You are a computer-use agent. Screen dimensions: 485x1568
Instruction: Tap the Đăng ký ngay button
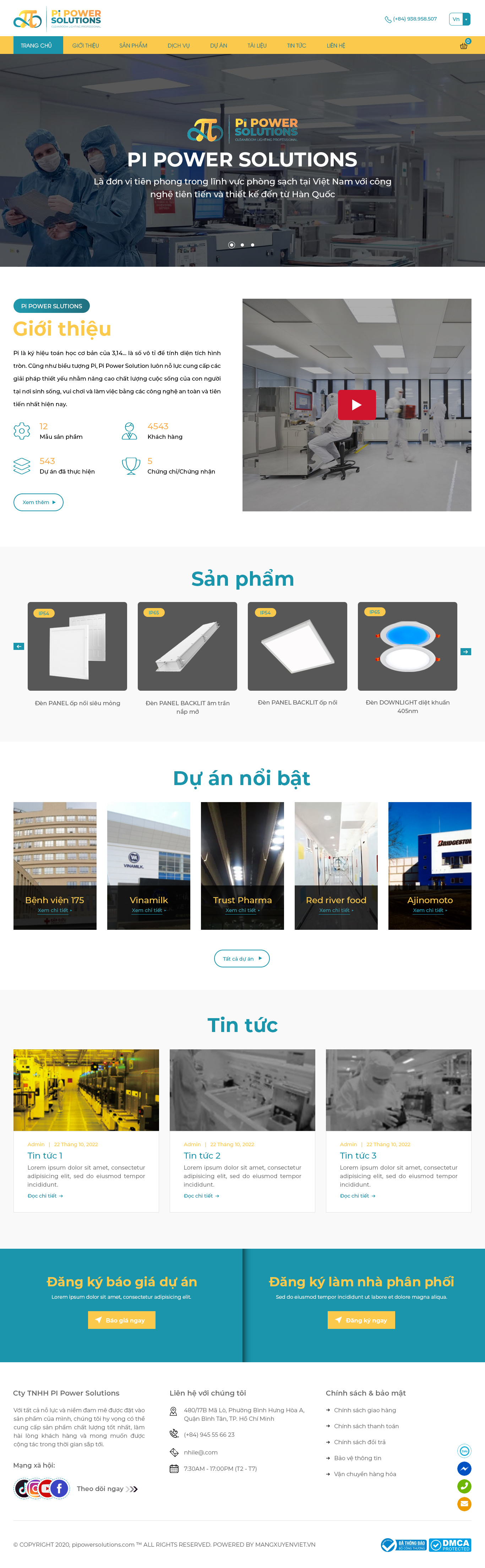tap(362, 1320)
